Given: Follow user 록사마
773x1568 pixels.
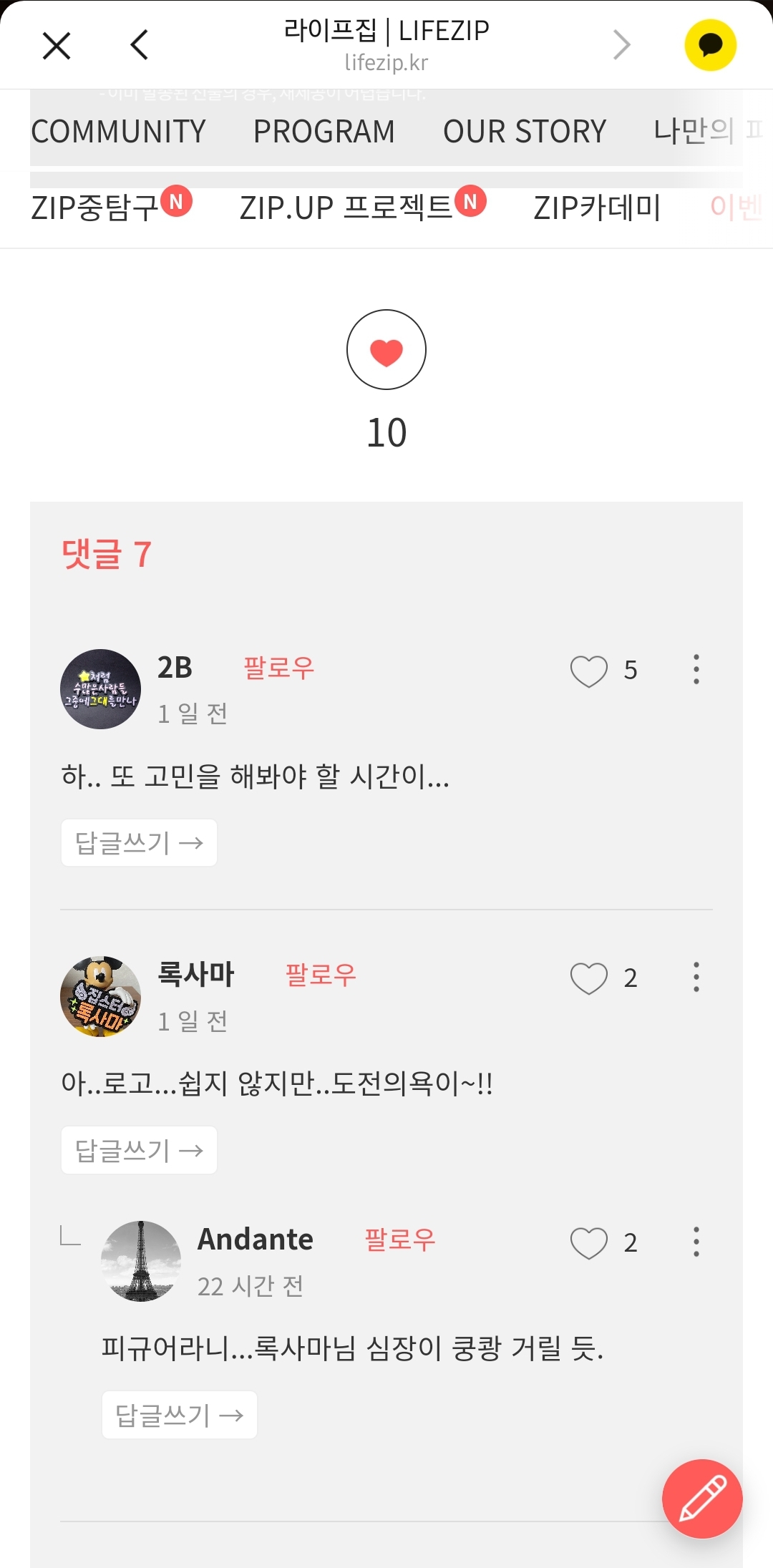Looking at the screenshot, I should [321, 975].
